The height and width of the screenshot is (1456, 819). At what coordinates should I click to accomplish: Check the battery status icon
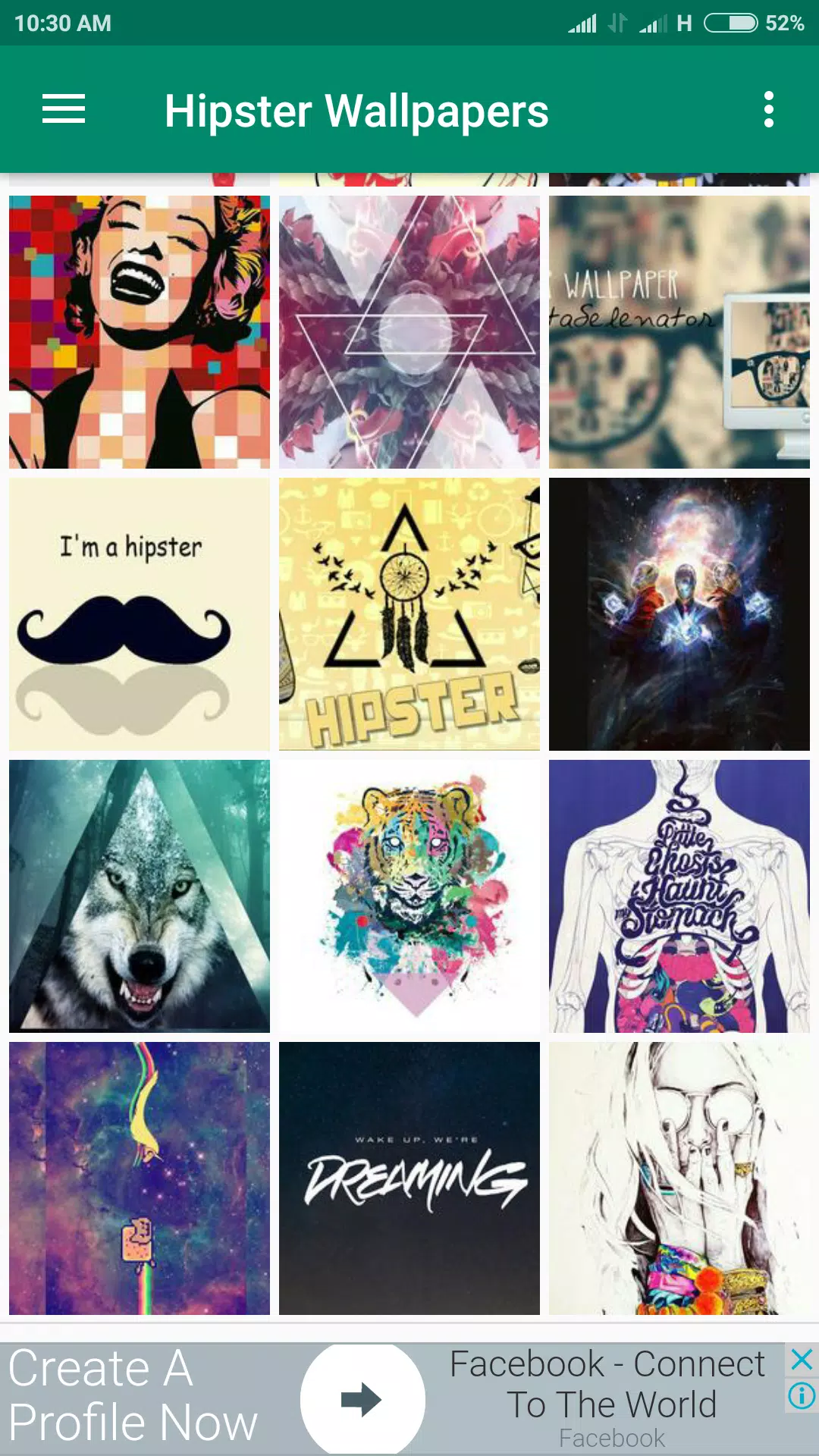pos(730,24)
